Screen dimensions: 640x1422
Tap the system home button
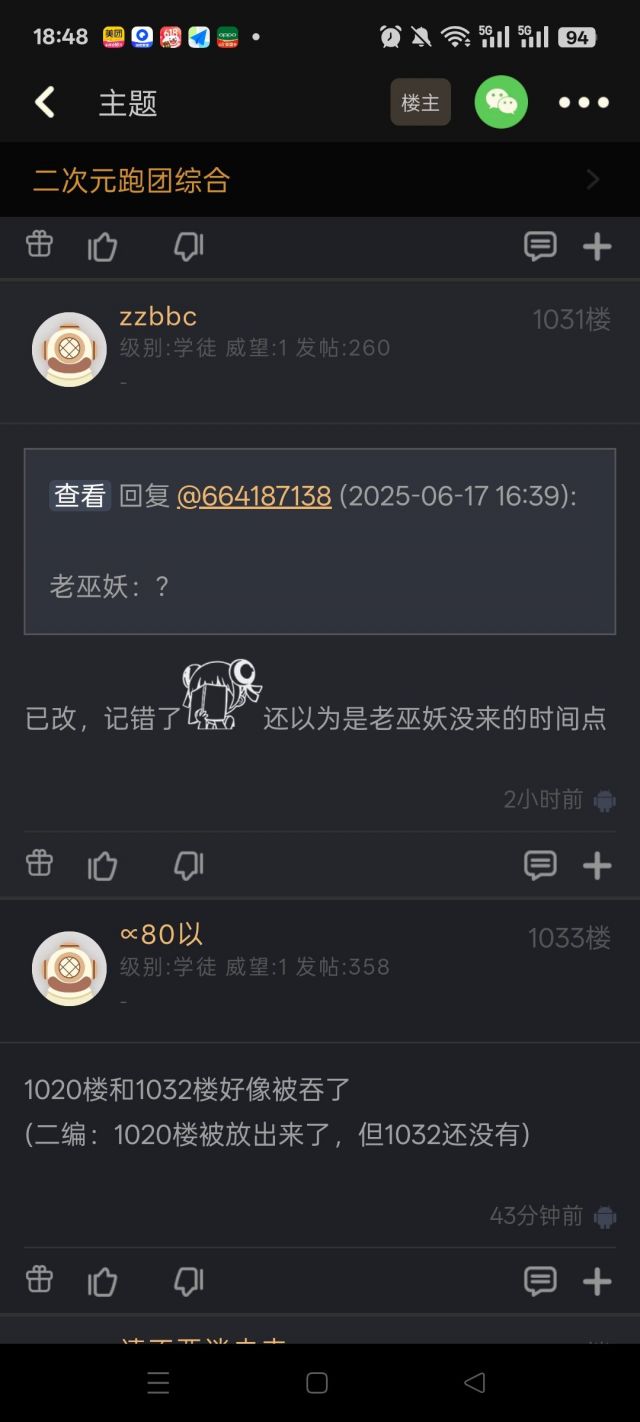[x=317, y=1383]
